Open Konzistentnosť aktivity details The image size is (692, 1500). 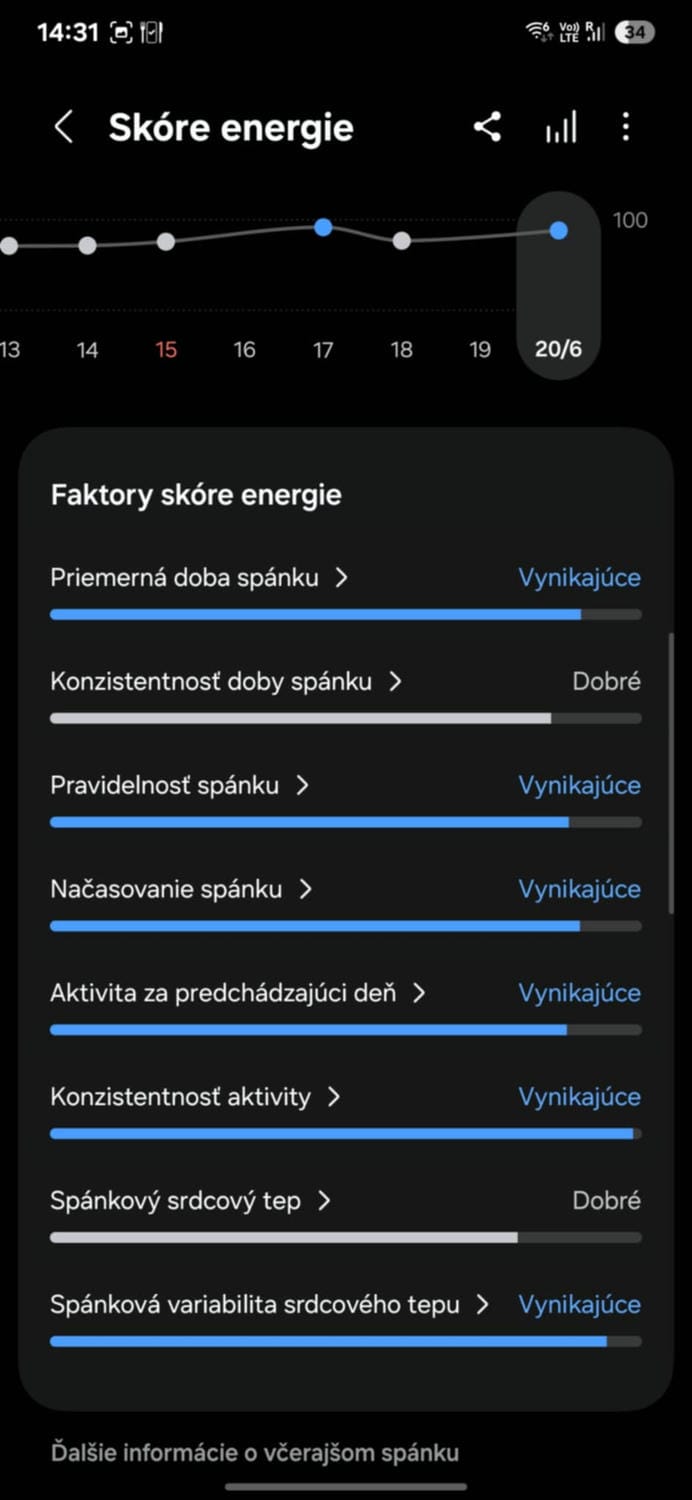(196, 1097)
